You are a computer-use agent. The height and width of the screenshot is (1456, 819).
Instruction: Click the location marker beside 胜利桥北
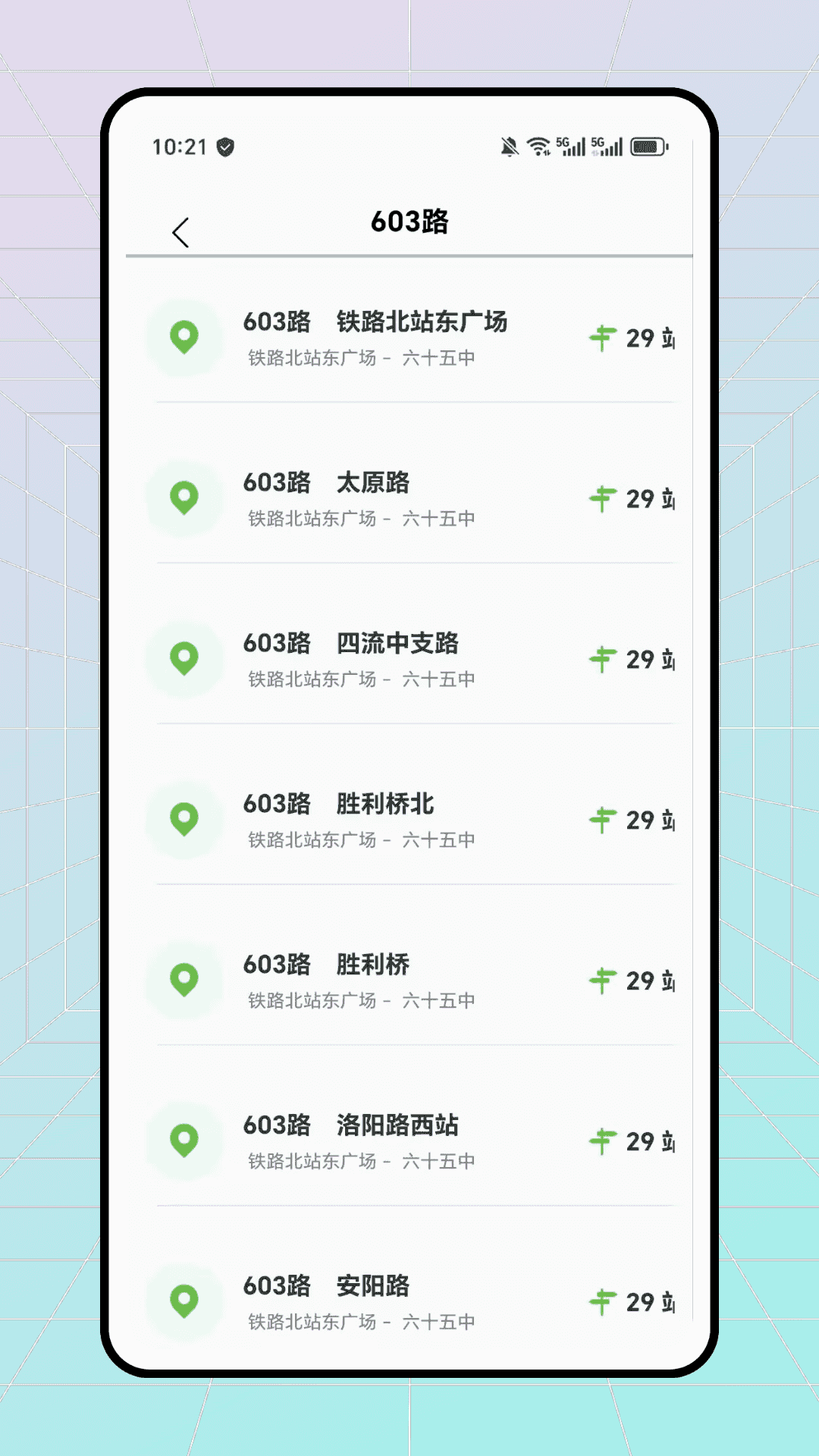click(x=184, y=820)
